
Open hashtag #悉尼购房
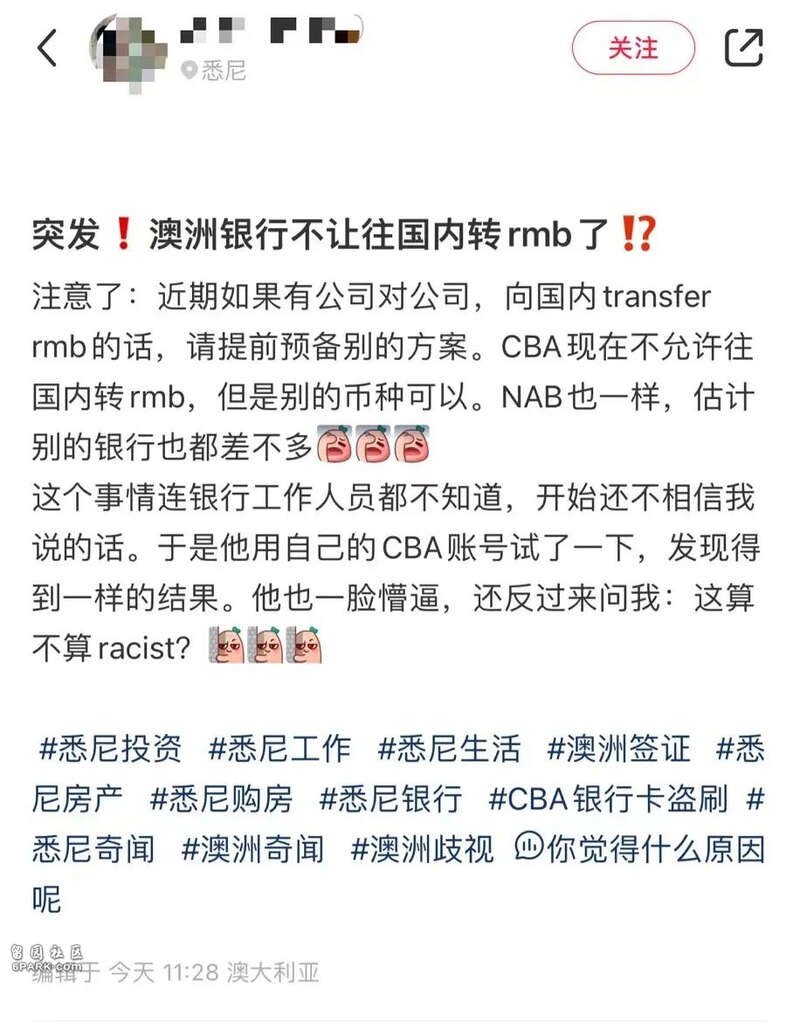coord(221,799)
